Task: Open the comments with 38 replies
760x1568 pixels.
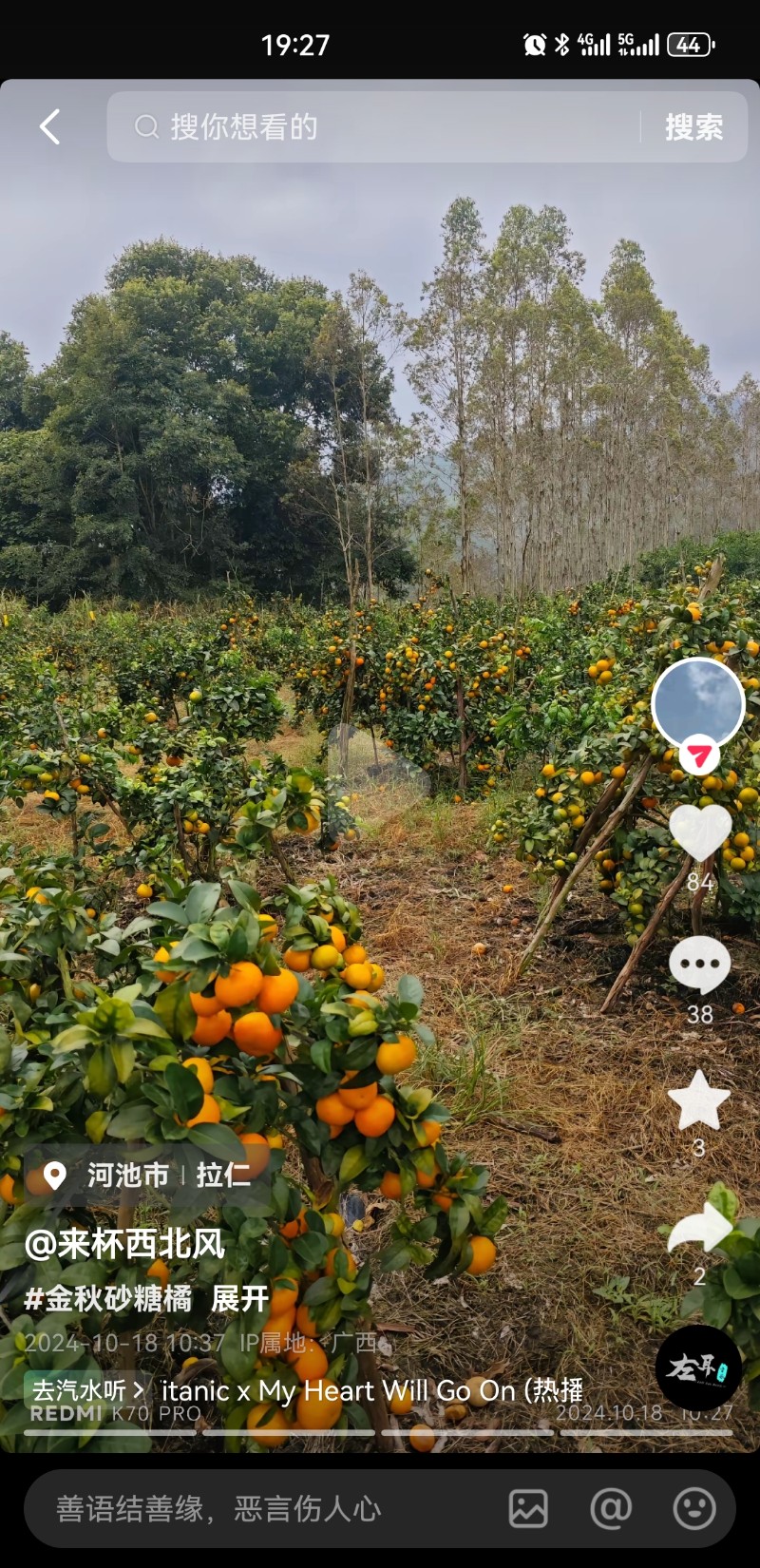Action: [700, 966]
